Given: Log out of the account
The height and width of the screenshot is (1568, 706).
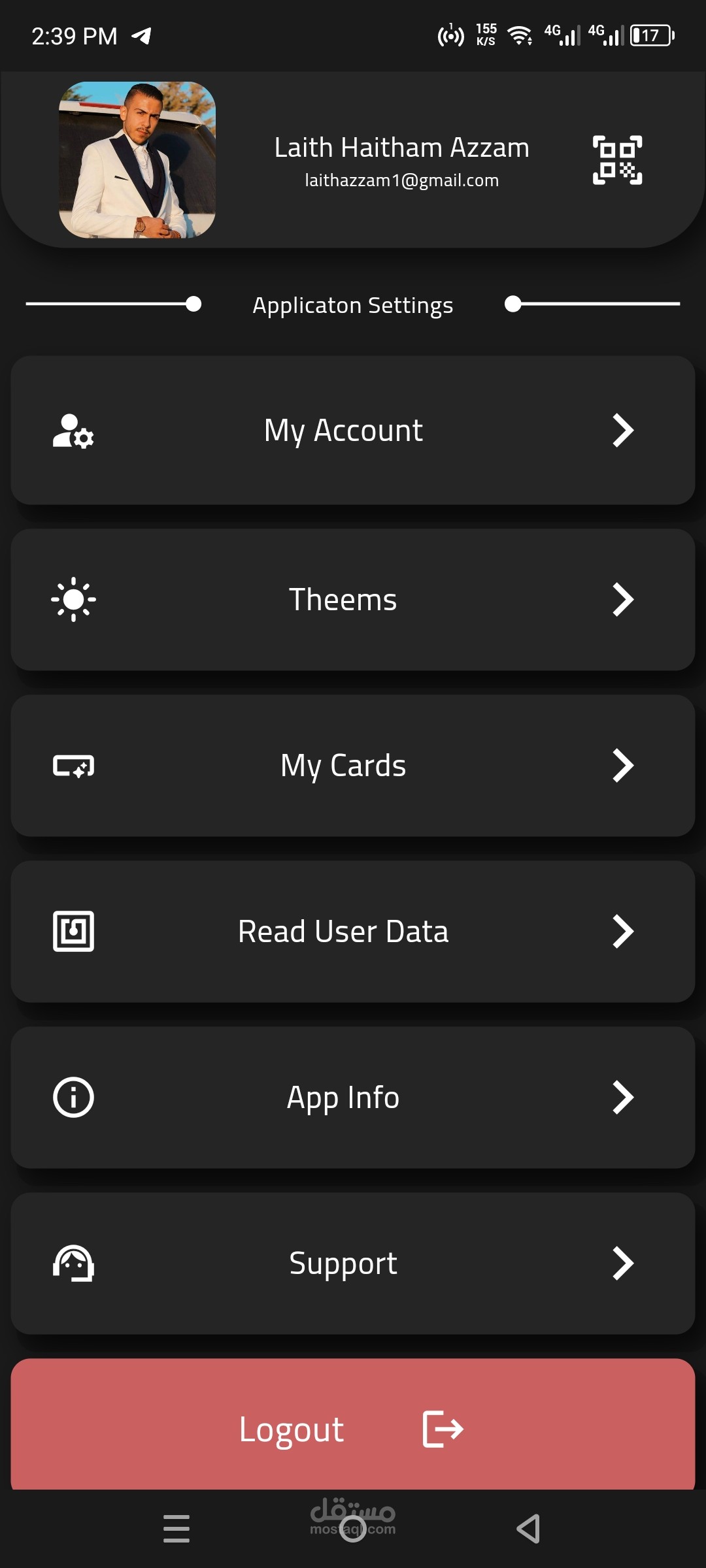Looking at the screenshot, I should click(352, 1428).
